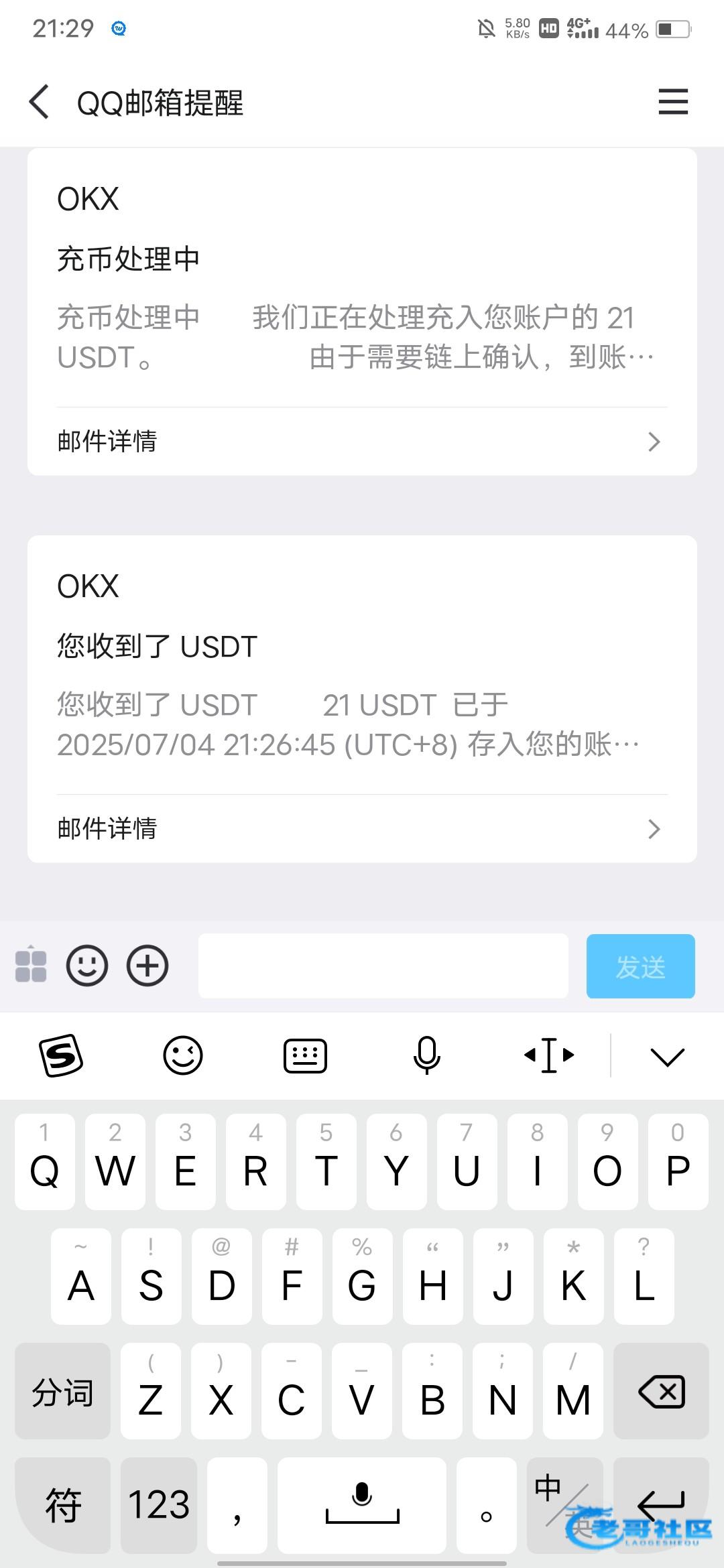Screen dimensions: 724x1568
Task: Switch to 123 number keyboard
Action: (159, 1505)
